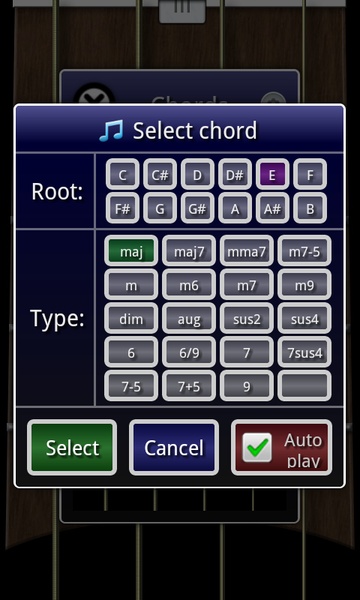Pick the m7-5 chord type
Viewport: 360px width, 600px height.
pyautogui.click(x=305, y=251)
